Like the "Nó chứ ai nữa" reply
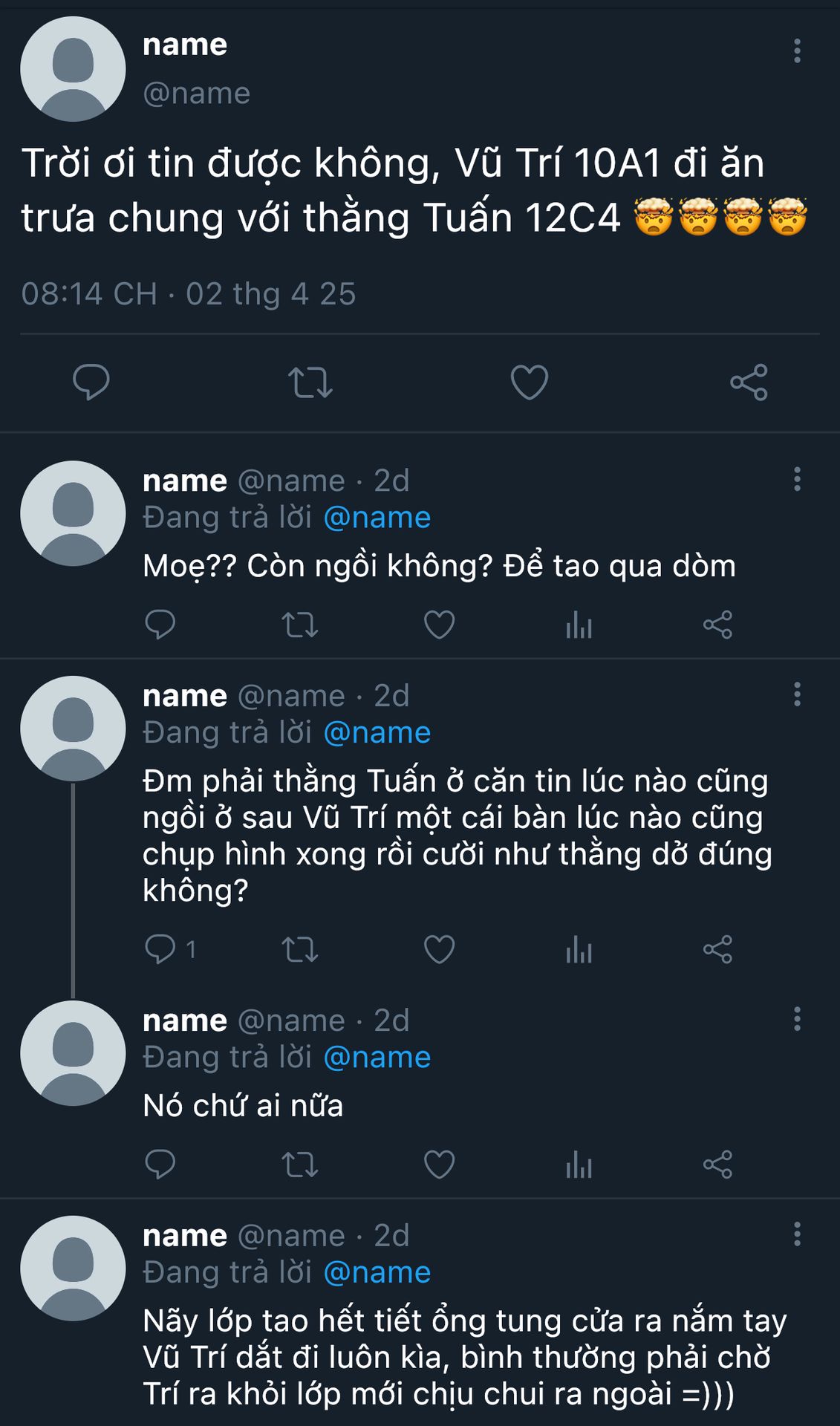The image size is (840, 1426). (439, 1165)
